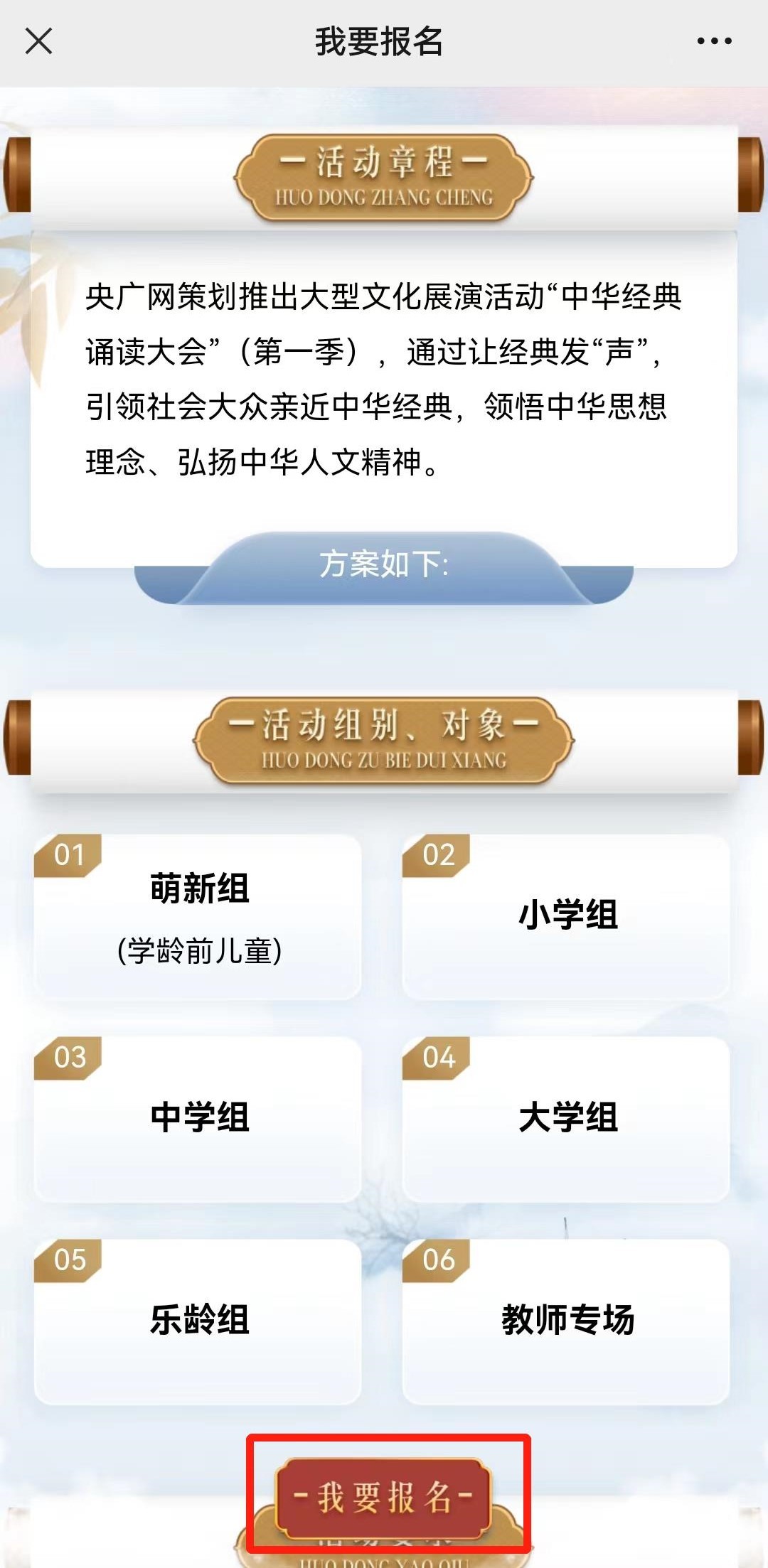Close the 我要报名 page
The image size is (768, 1568).
coord(38,41)
